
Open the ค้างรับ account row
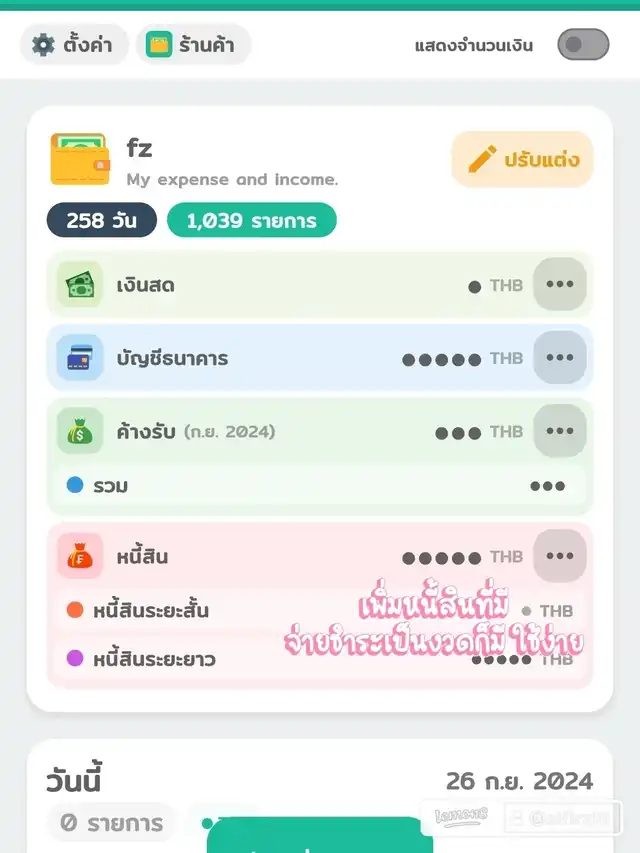(x=280, y=432)
